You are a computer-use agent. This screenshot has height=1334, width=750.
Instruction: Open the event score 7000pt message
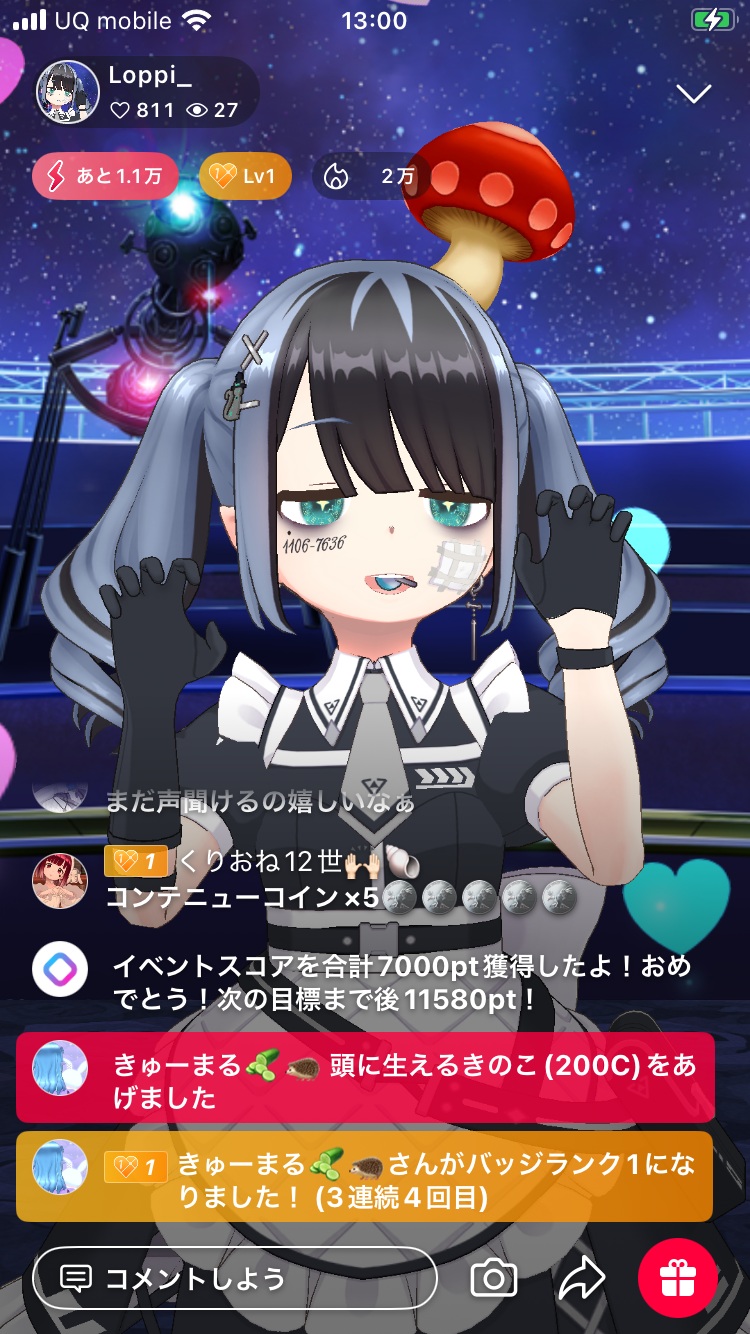click(400, 984)
